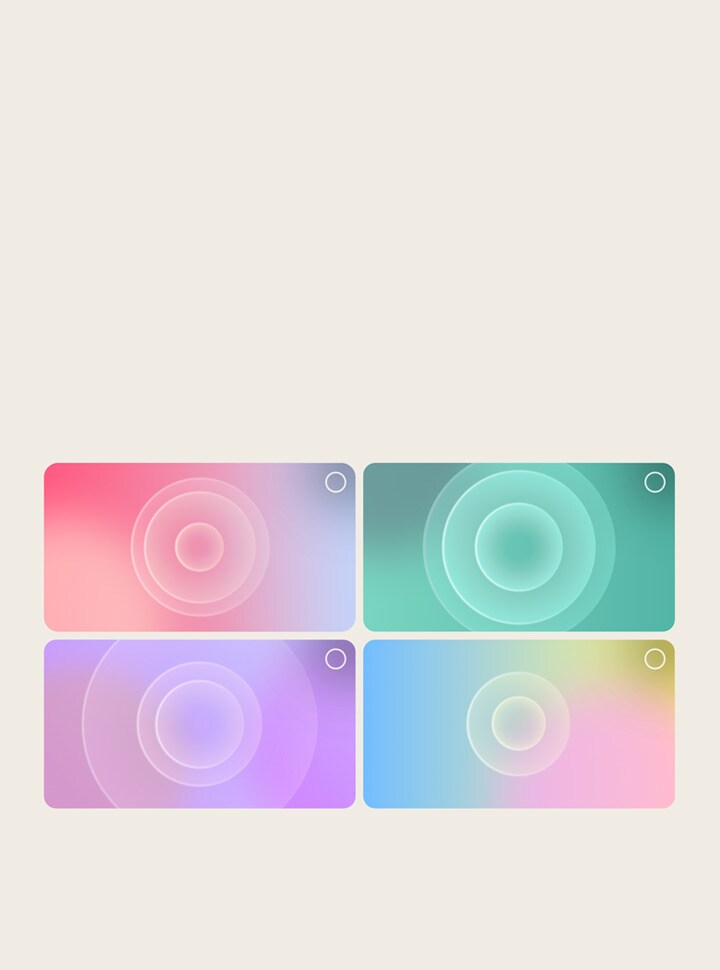The width and height of the screenshot is (720, 970).
Task: Open the pink gradient wallpaper tile
Action: (x=199, y=547)
